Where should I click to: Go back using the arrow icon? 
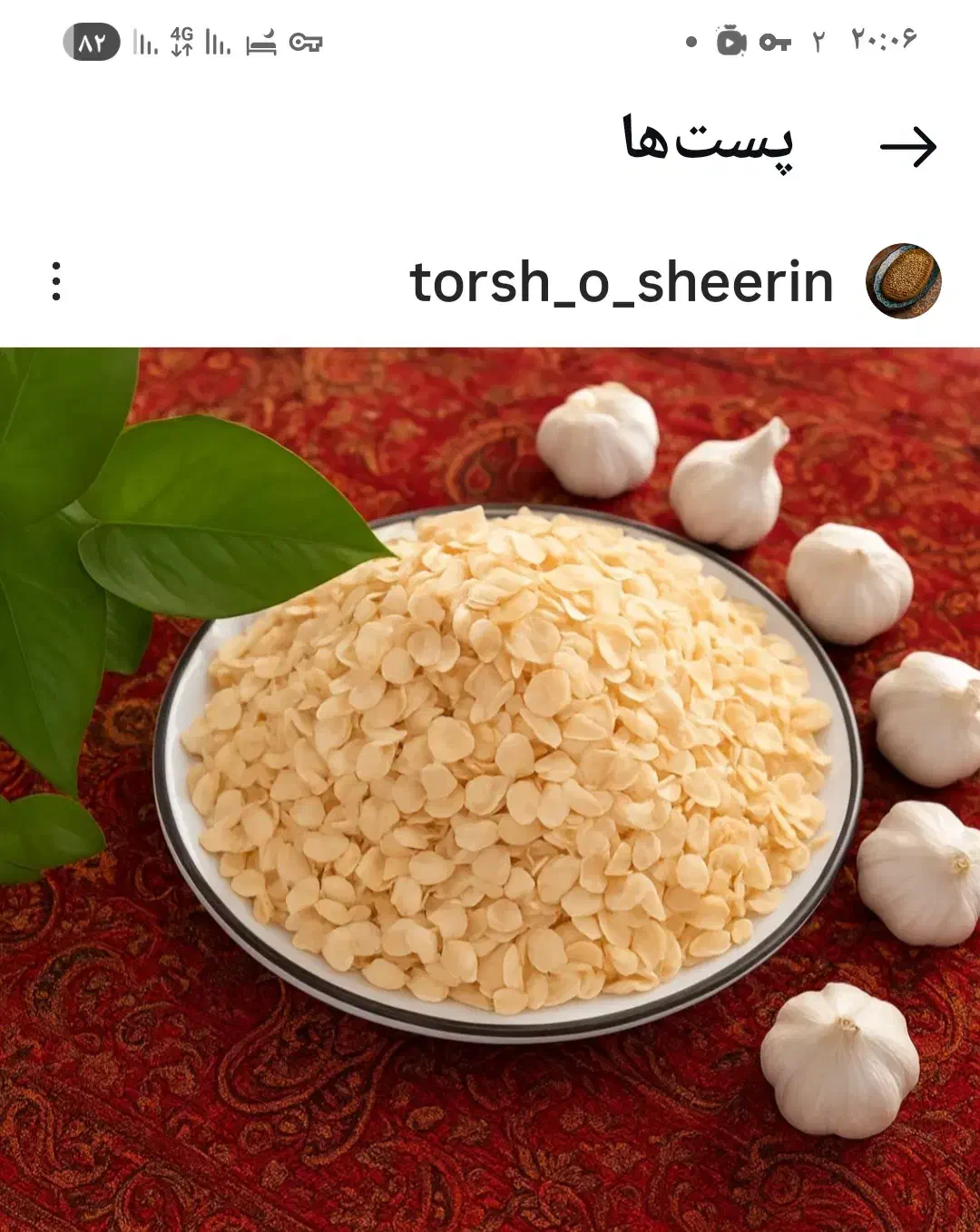click(x=908, y=147)
